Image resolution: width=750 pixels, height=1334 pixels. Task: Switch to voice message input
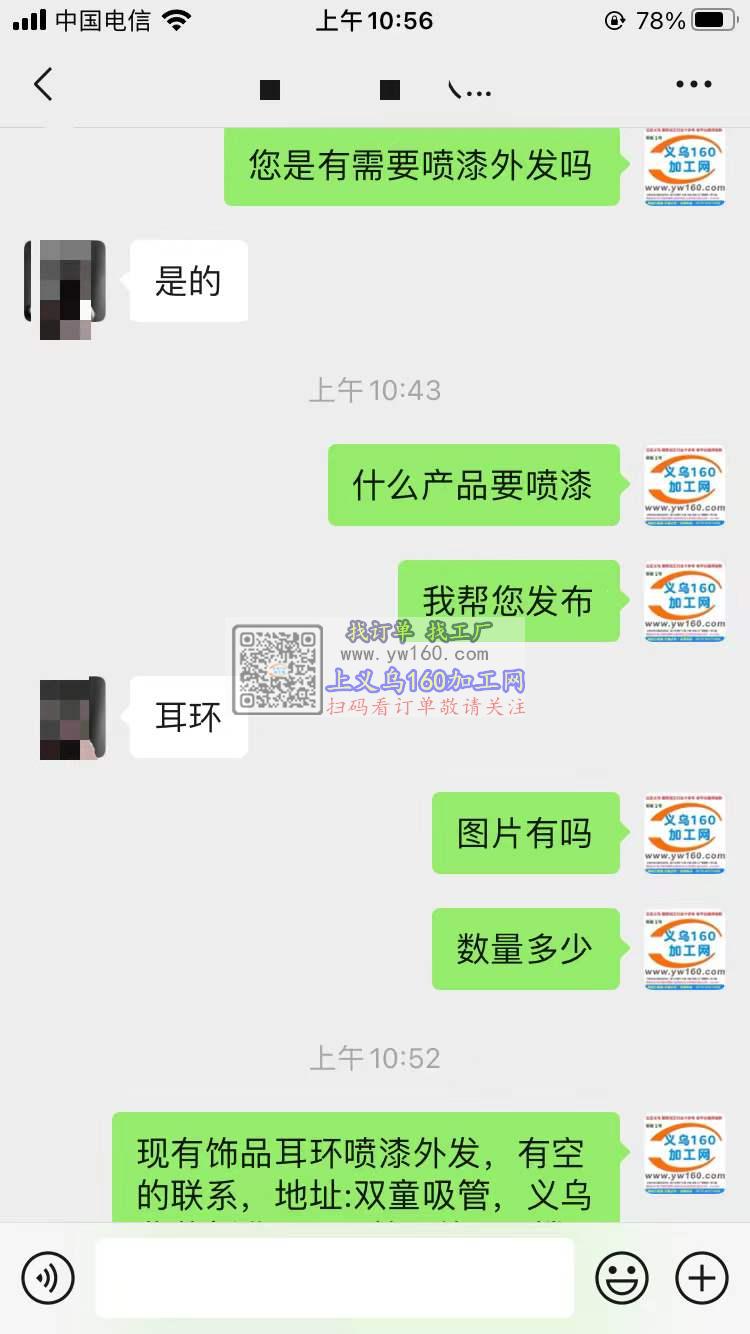click(48, 1277)
